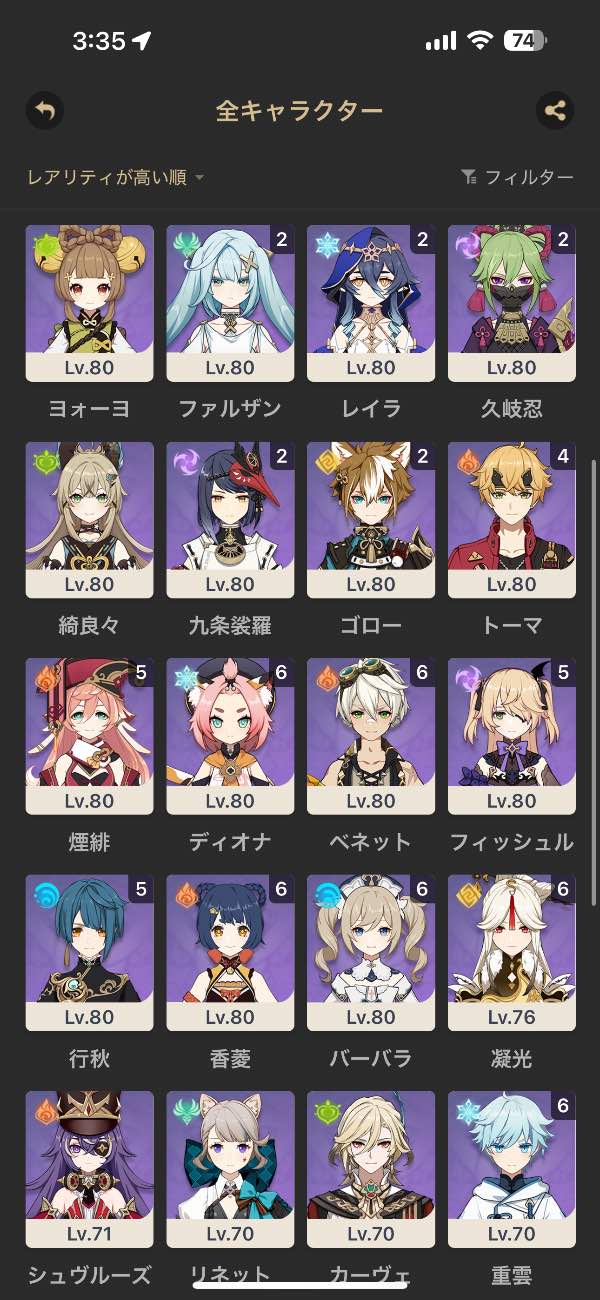The width and height of the screenshot is (600, 1300).
Task: Open 久岐忍 character card
Action: point(512,303)
